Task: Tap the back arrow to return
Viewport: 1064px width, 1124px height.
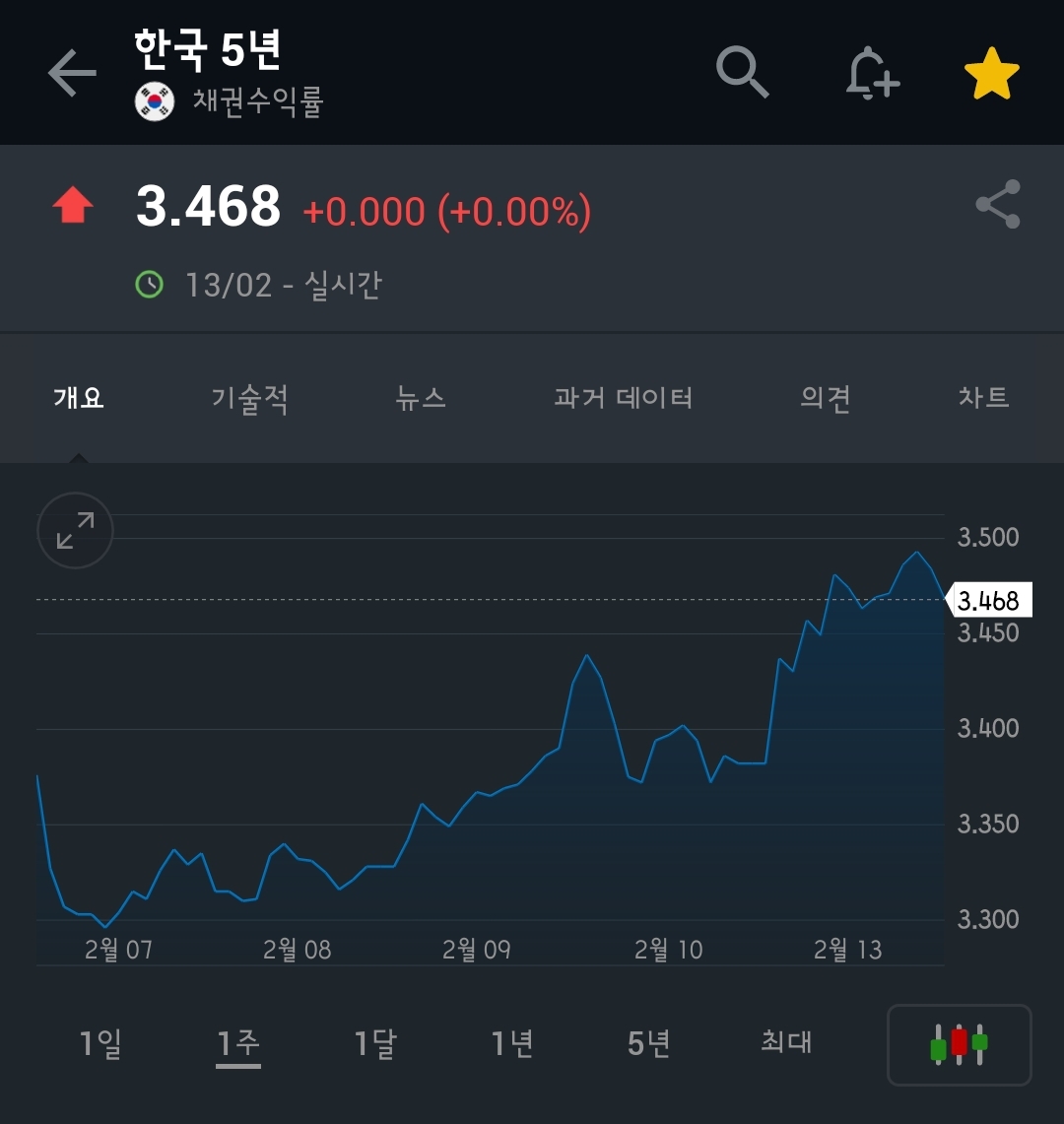Action: click(71, 72)
